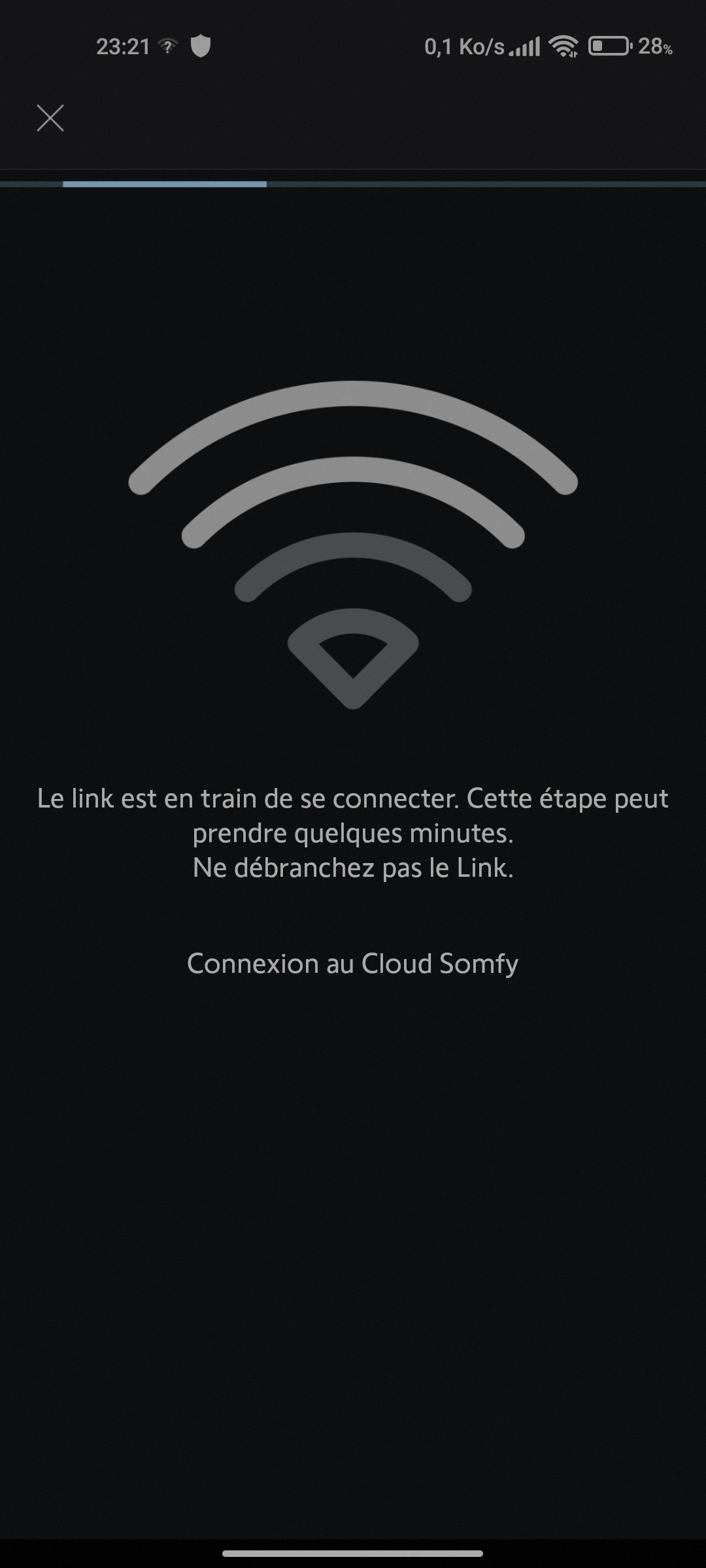This screenshot has height=1568, width=706.
Task: Close the Link connection setup screen
Action: pyautogui.click(x=50, y=118)
